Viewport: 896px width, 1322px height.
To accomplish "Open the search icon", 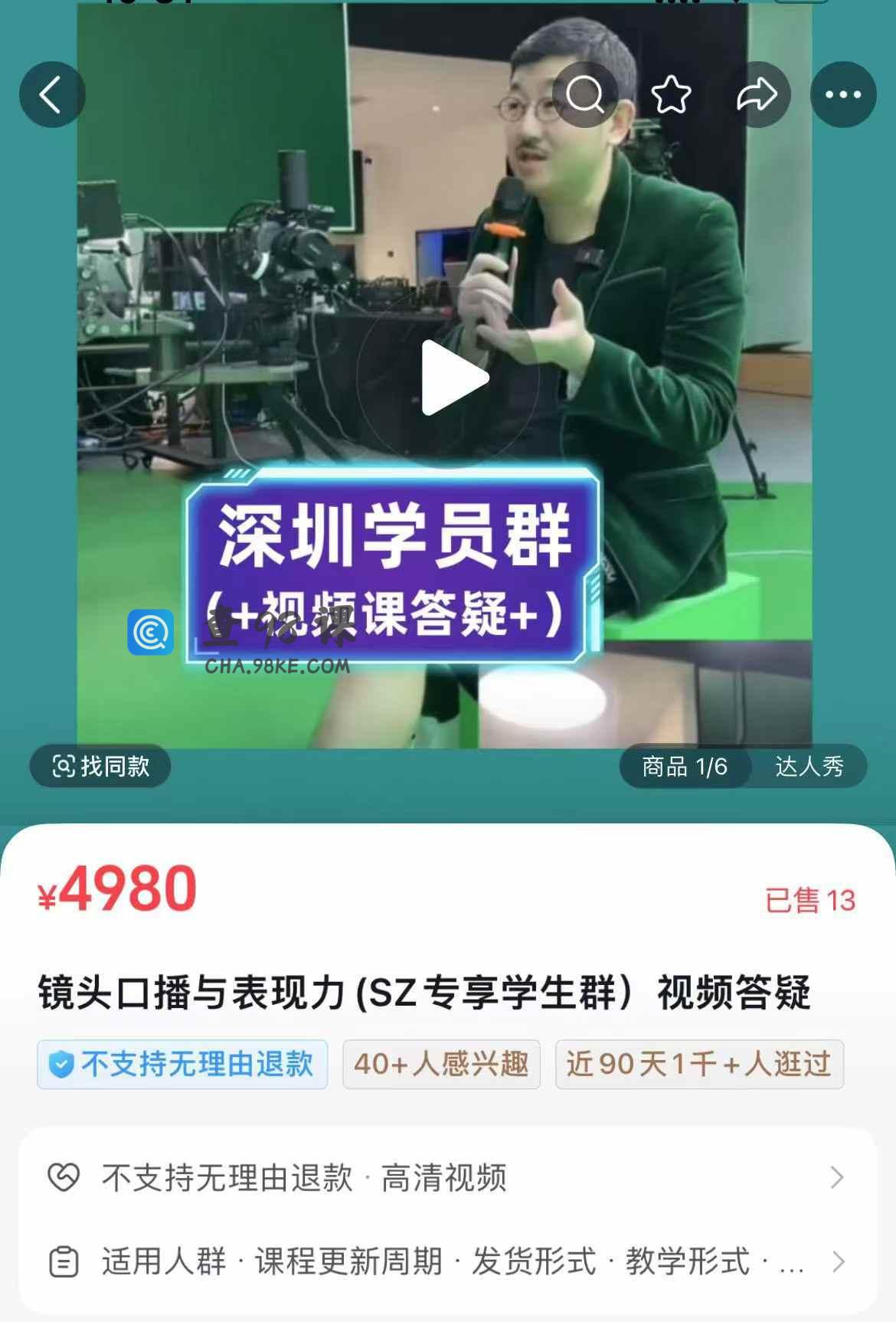I will pos(585,95).
